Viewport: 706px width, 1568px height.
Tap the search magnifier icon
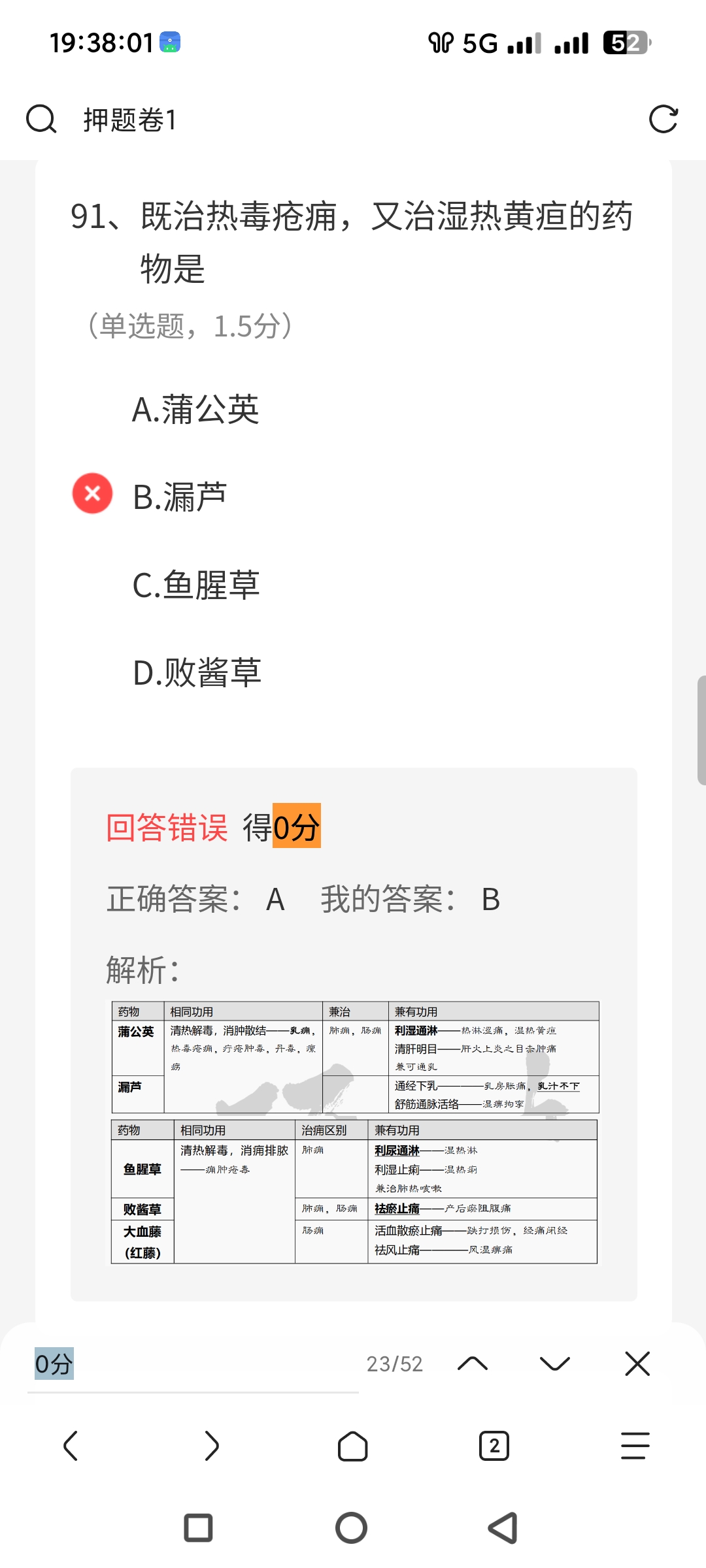pyautogui.click(x=41, y=120)
